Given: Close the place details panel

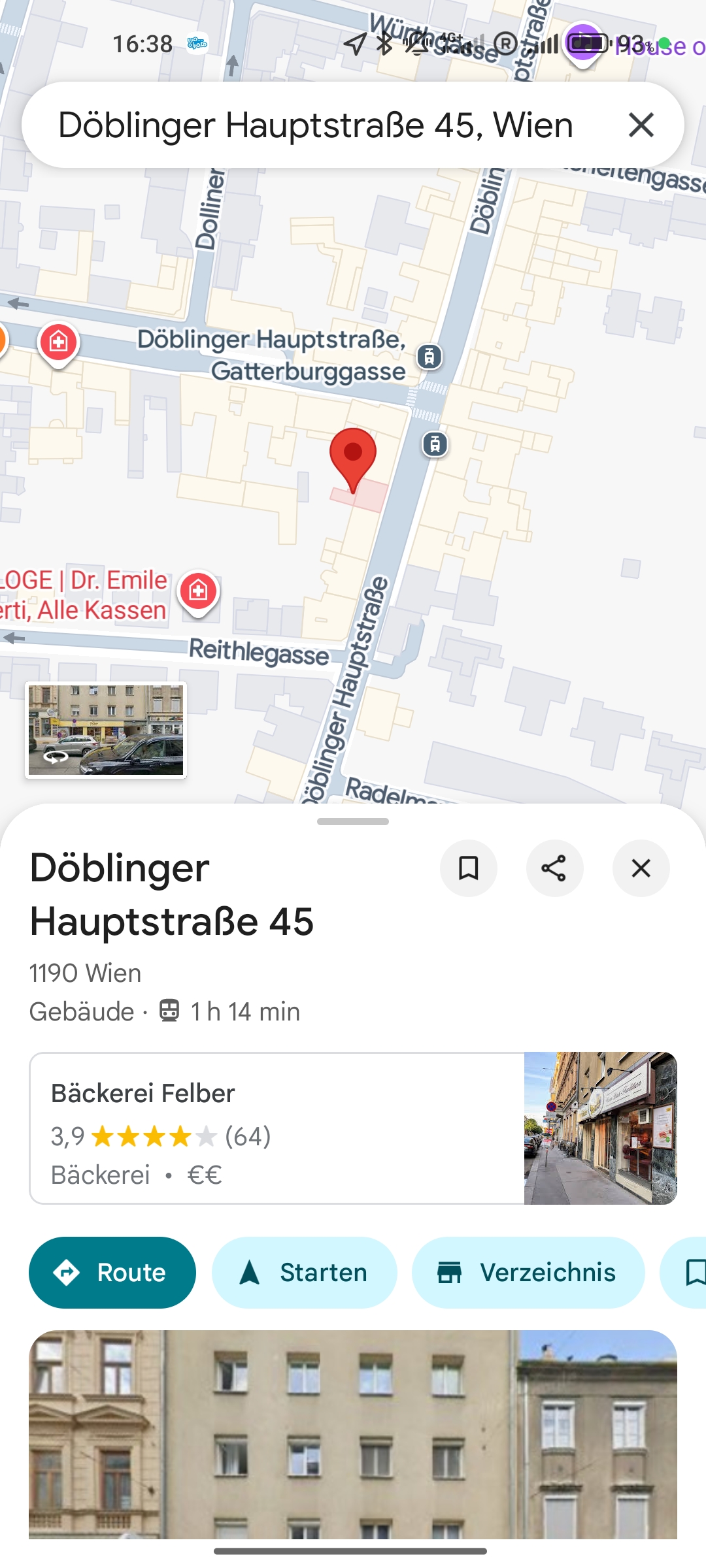Looking at the screenshot, I should click(x=641, y=868).
